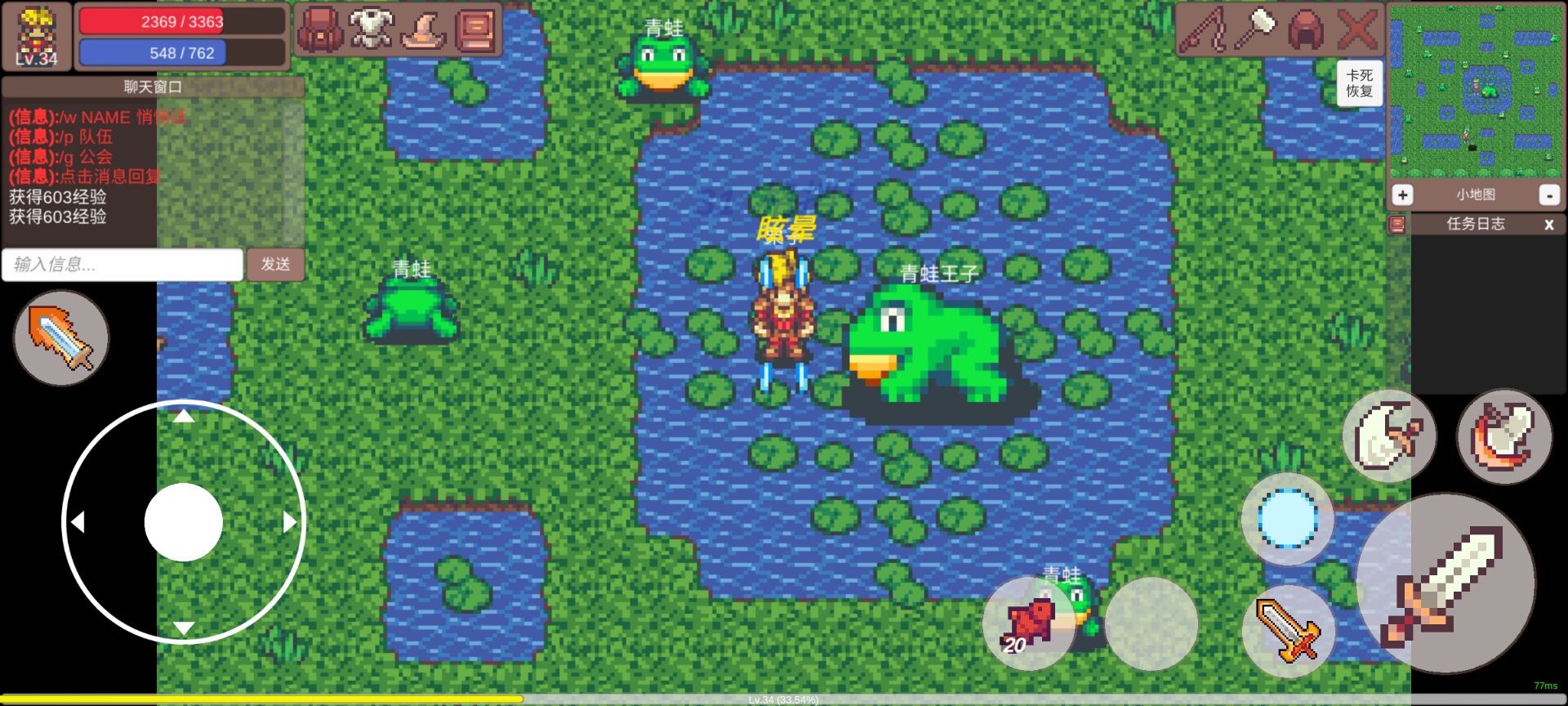1568x706 pixels.
Task: Use the red potion item with count 20
Action: pos(1028,624)
